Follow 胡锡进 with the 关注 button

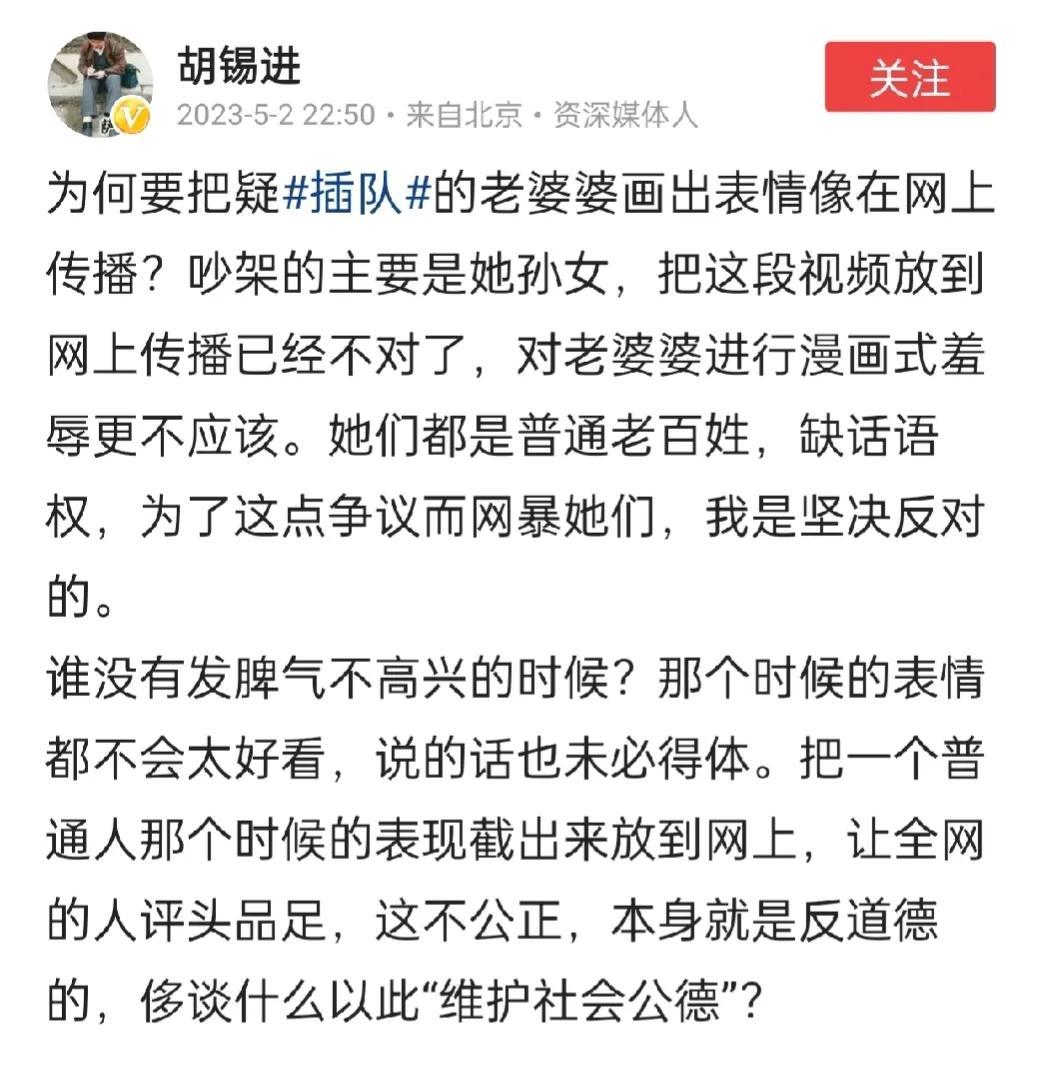click(909, 78)
